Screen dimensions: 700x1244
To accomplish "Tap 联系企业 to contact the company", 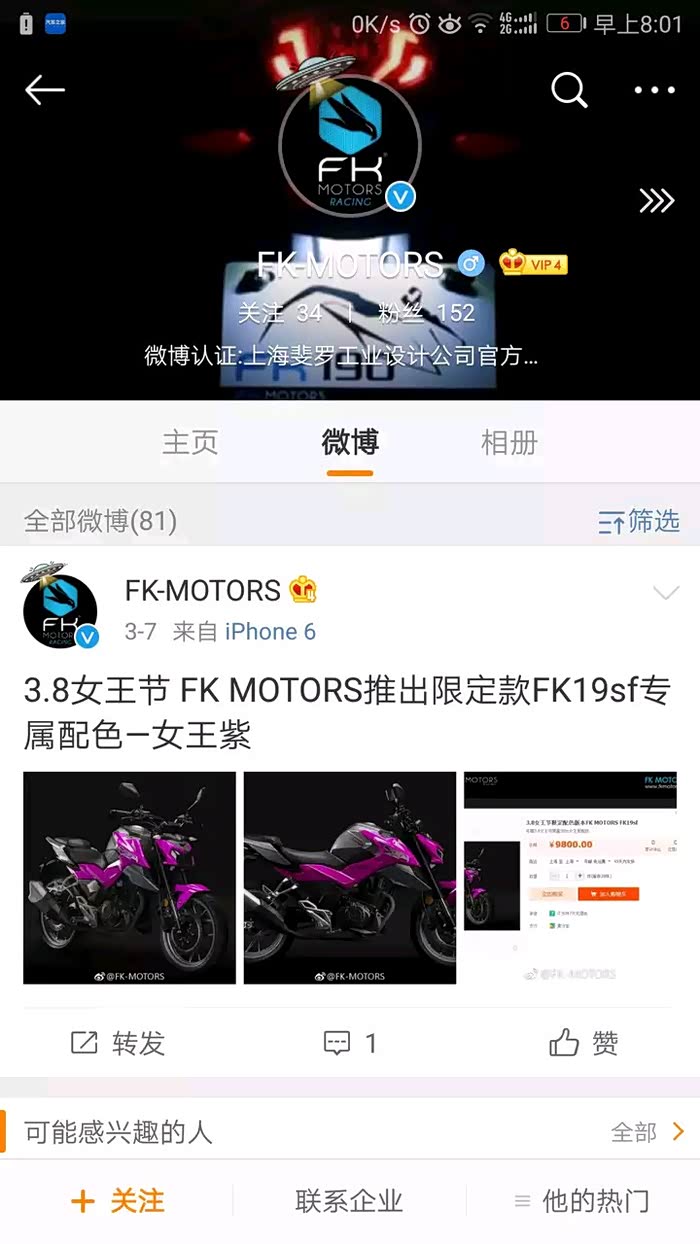I will (x=349, y=1201).
